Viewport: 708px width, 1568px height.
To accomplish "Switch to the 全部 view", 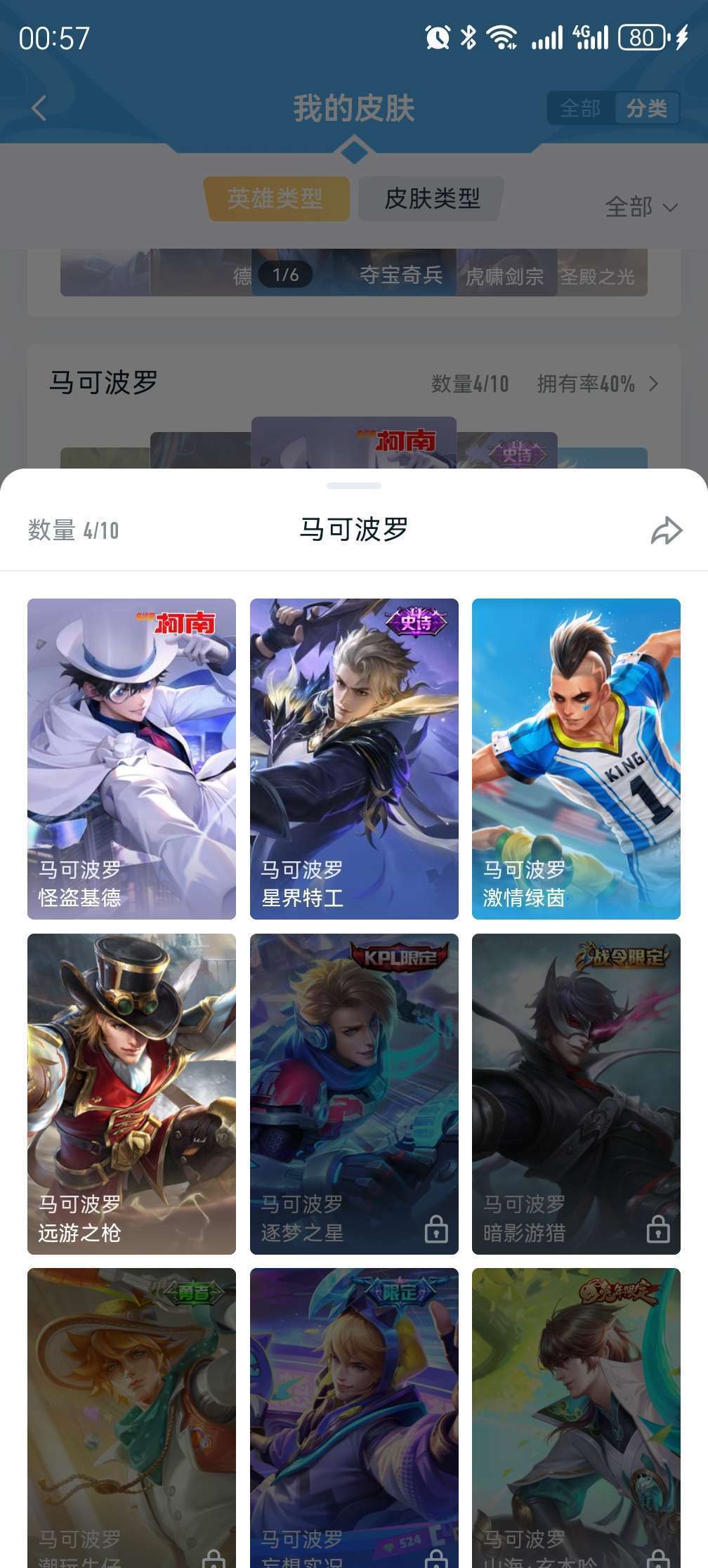I will point(580,108).
